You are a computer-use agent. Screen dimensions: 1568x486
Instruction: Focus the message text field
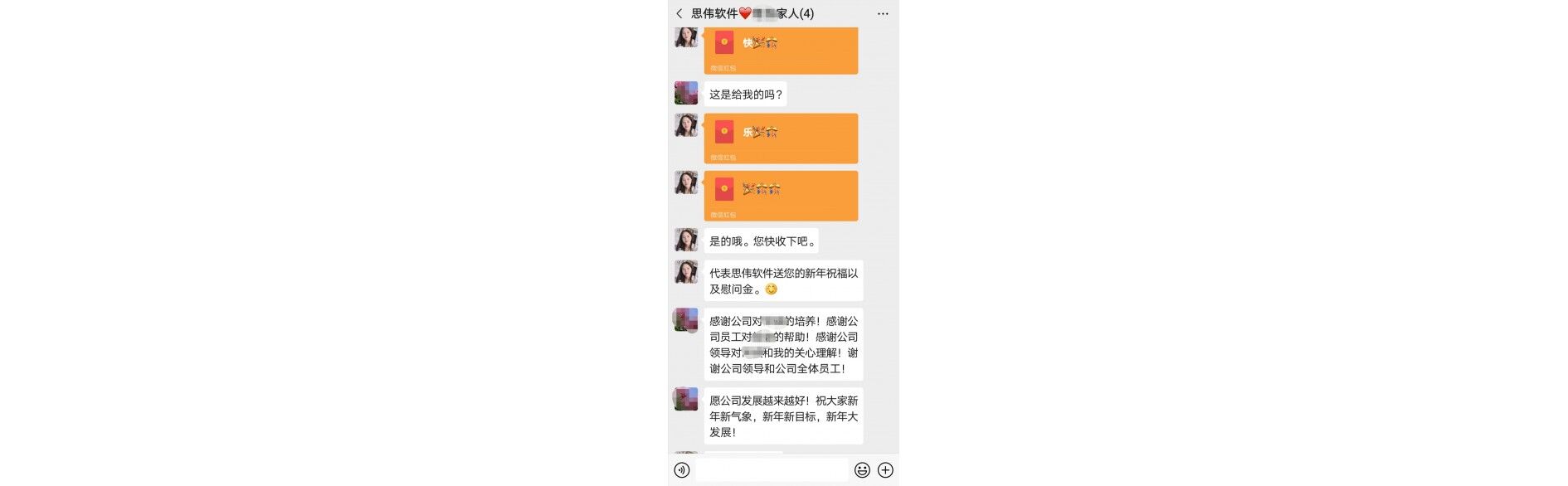tap(771, 470)
